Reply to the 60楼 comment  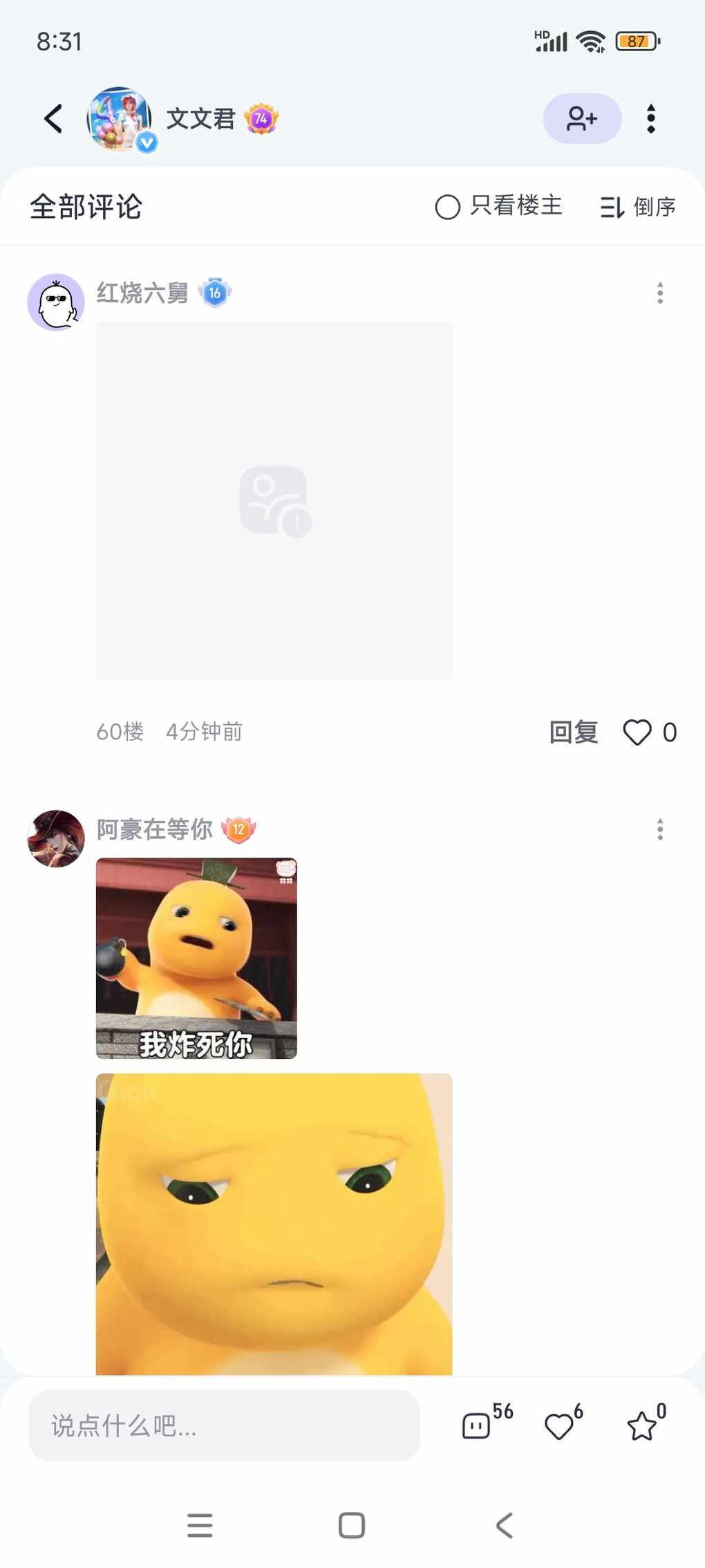(x=574, y=732)
